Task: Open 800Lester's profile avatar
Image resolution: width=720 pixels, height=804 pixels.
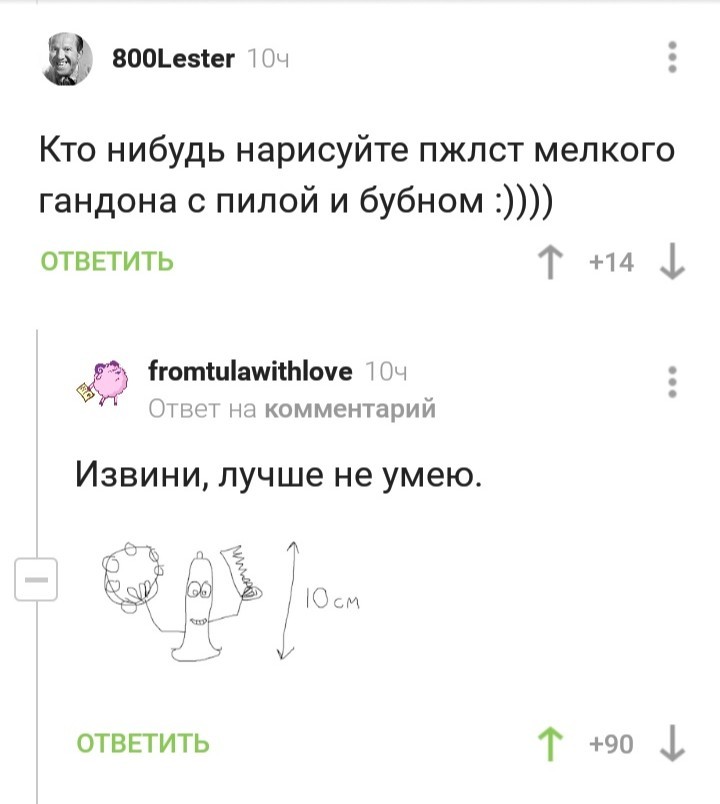Action: pos(68,59)
